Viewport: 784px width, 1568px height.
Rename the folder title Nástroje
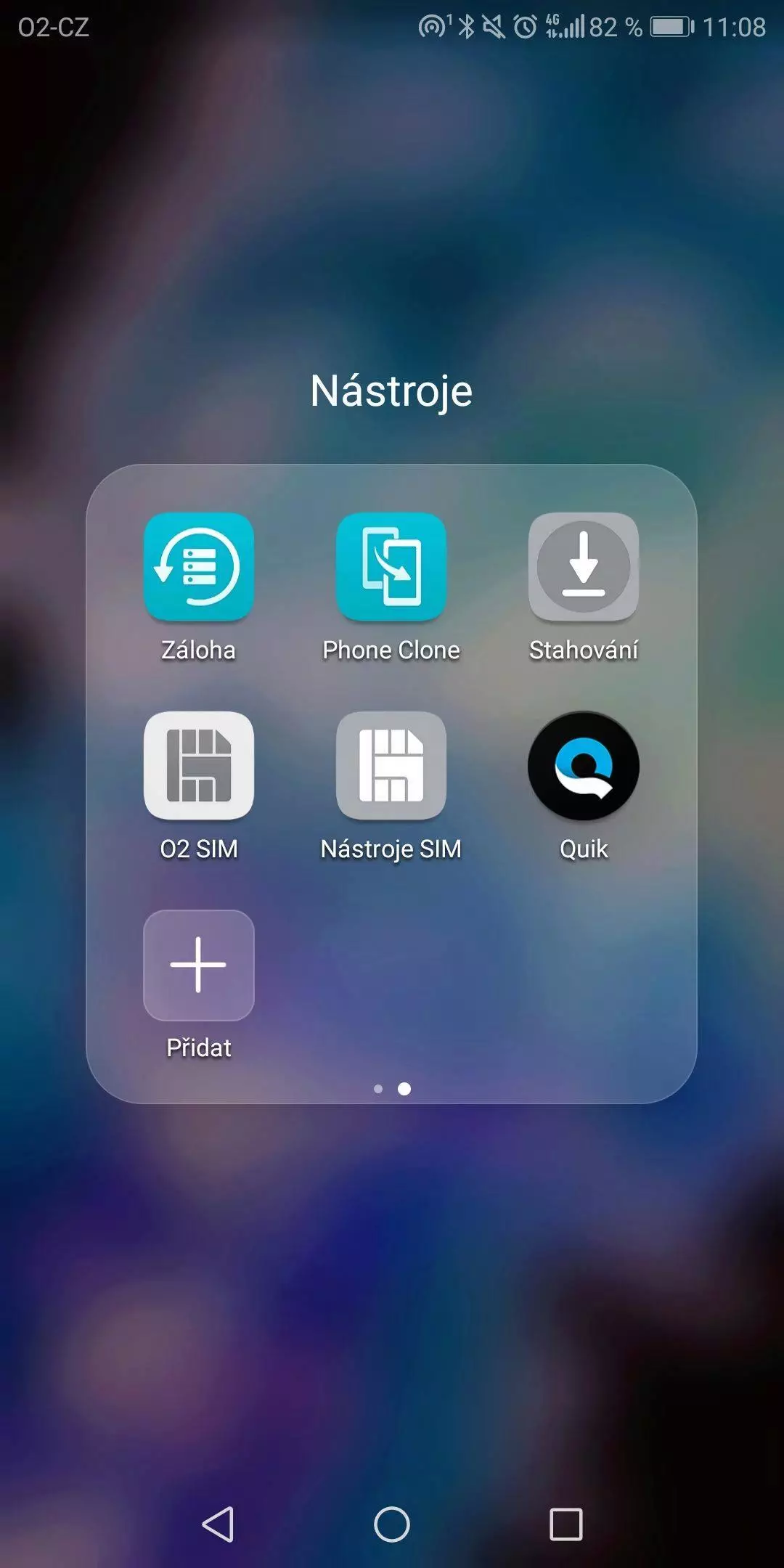pyautogui.click(x=391, y=391)
